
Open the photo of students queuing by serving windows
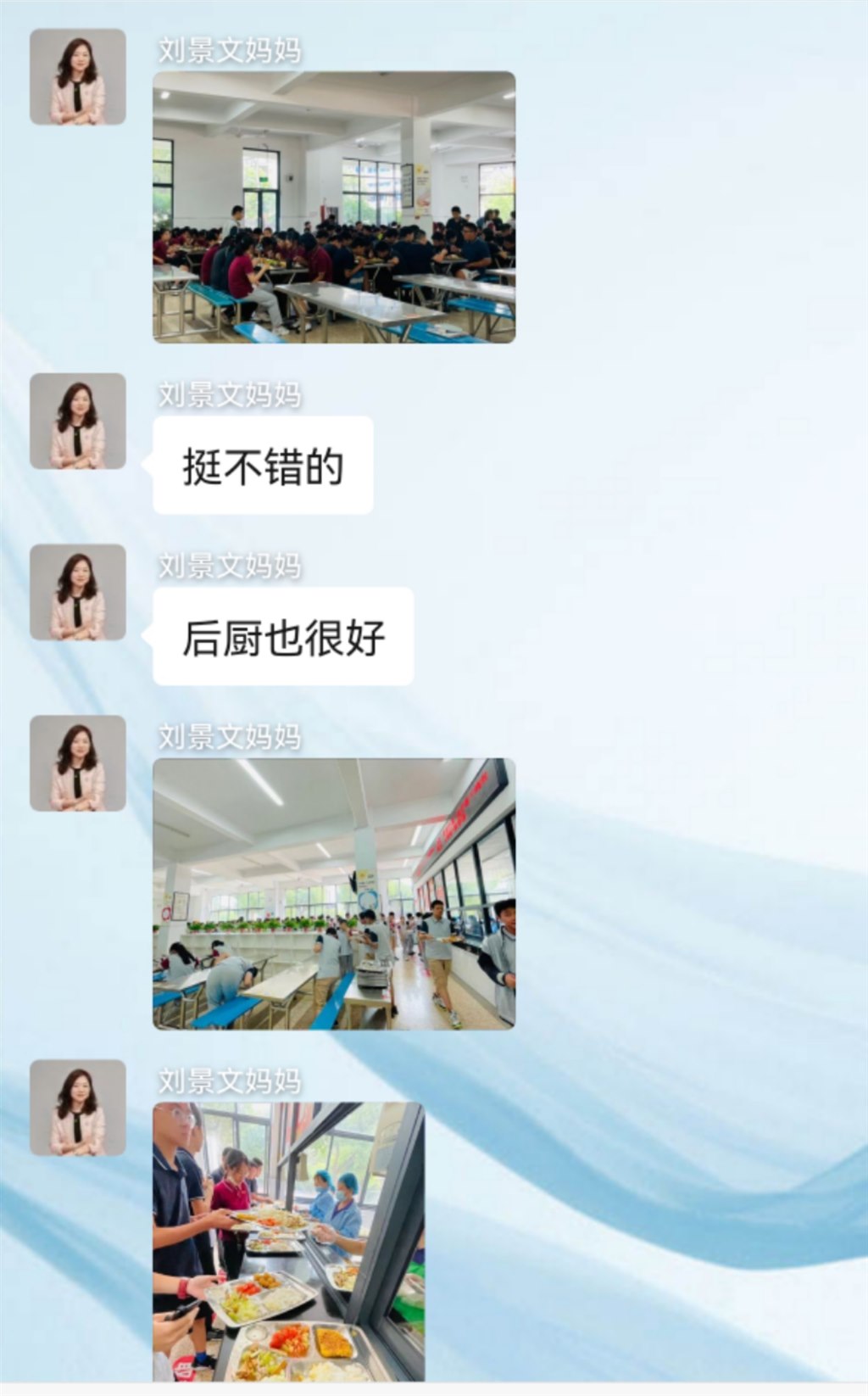333,893
